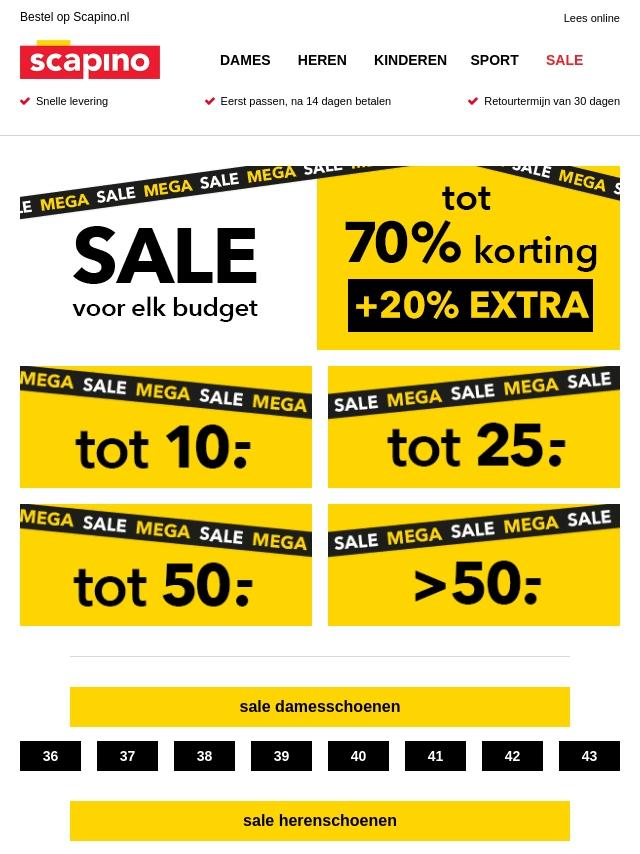View the tot 50:- sale tile
Screen dimensions: 640x854
coord(166,565)
